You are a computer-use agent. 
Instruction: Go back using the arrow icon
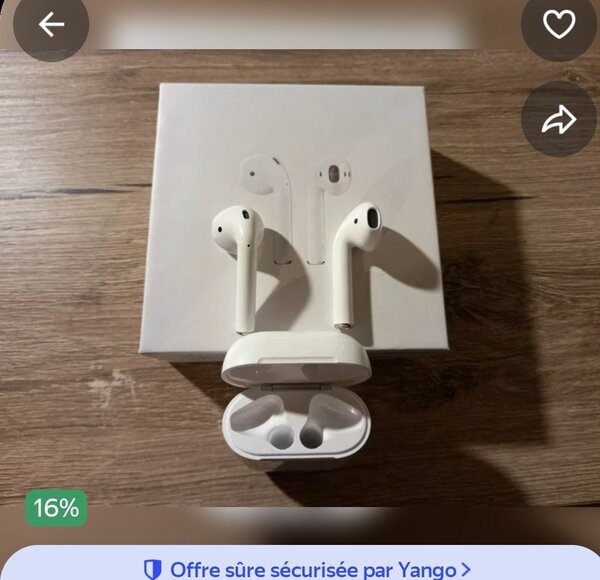pyautogui.click(x=51, y=25)
